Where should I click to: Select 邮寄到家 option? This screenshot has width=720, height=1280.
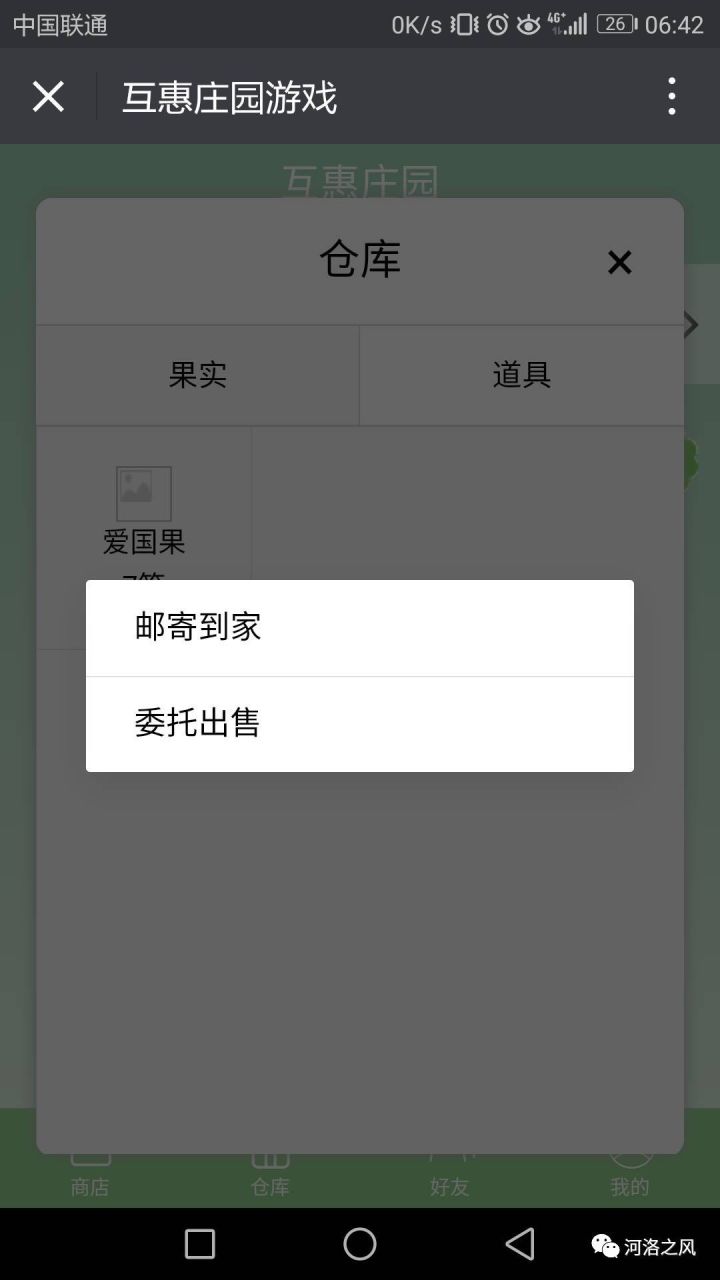point(359,628)
